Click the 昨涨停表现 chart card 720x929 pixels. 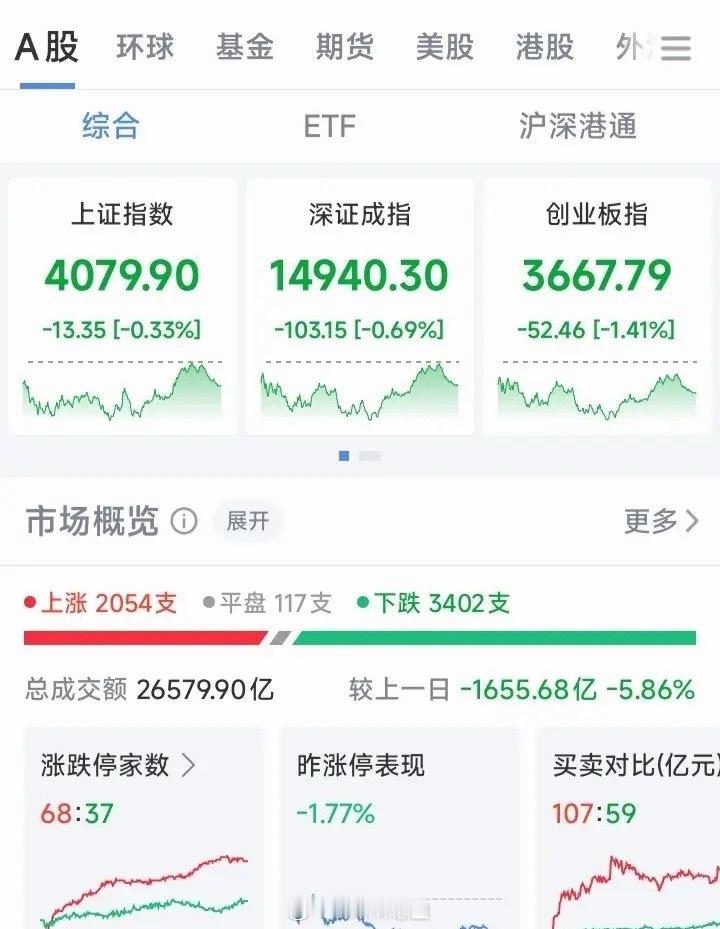tap(406, 830)
